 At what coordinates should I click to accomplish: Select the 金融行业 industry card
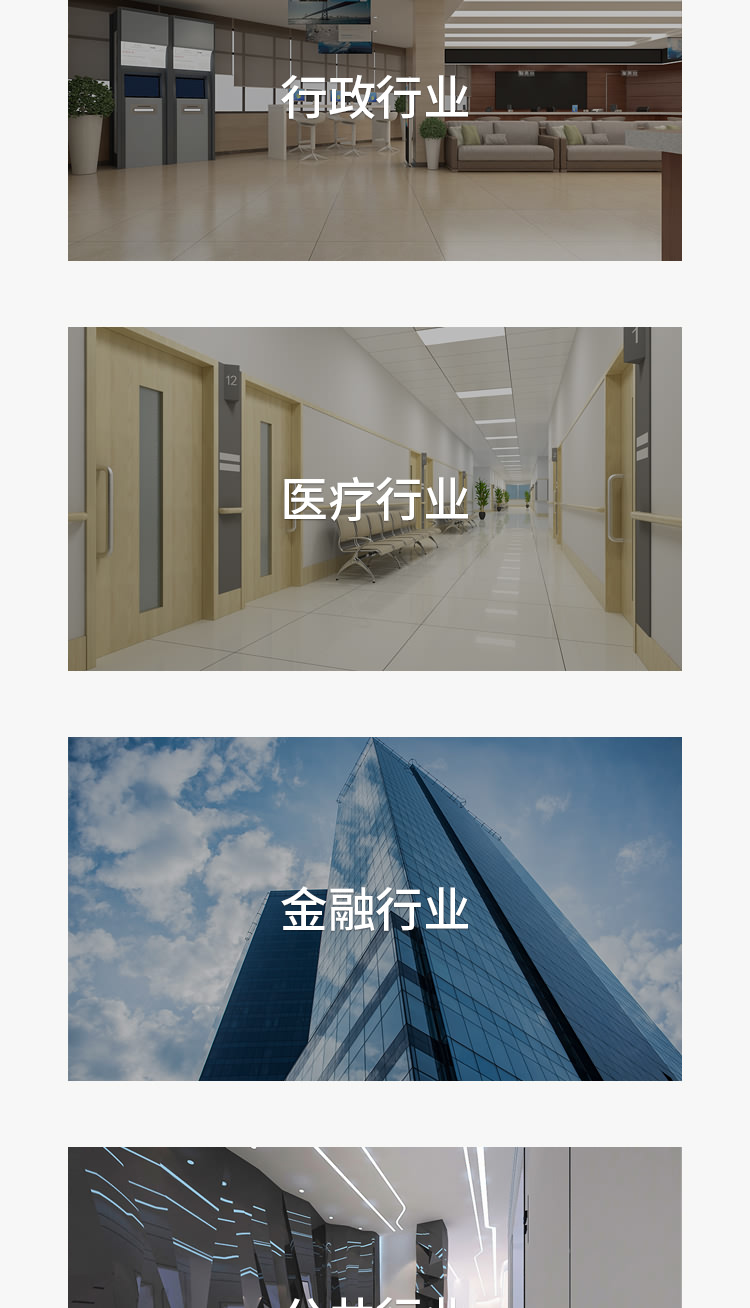click(375, 909)
